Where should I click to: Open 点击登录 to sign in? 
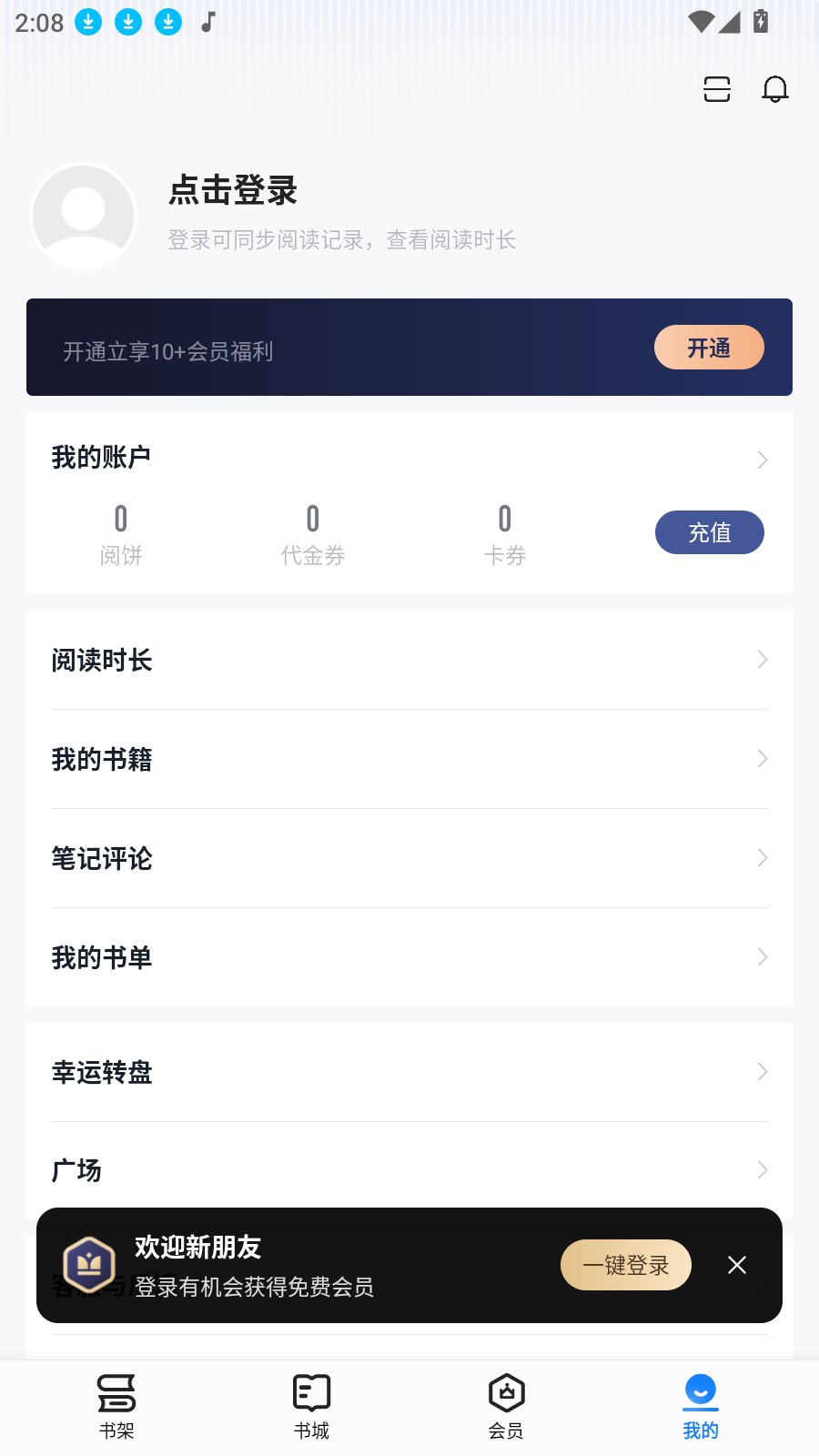[230, 191]
